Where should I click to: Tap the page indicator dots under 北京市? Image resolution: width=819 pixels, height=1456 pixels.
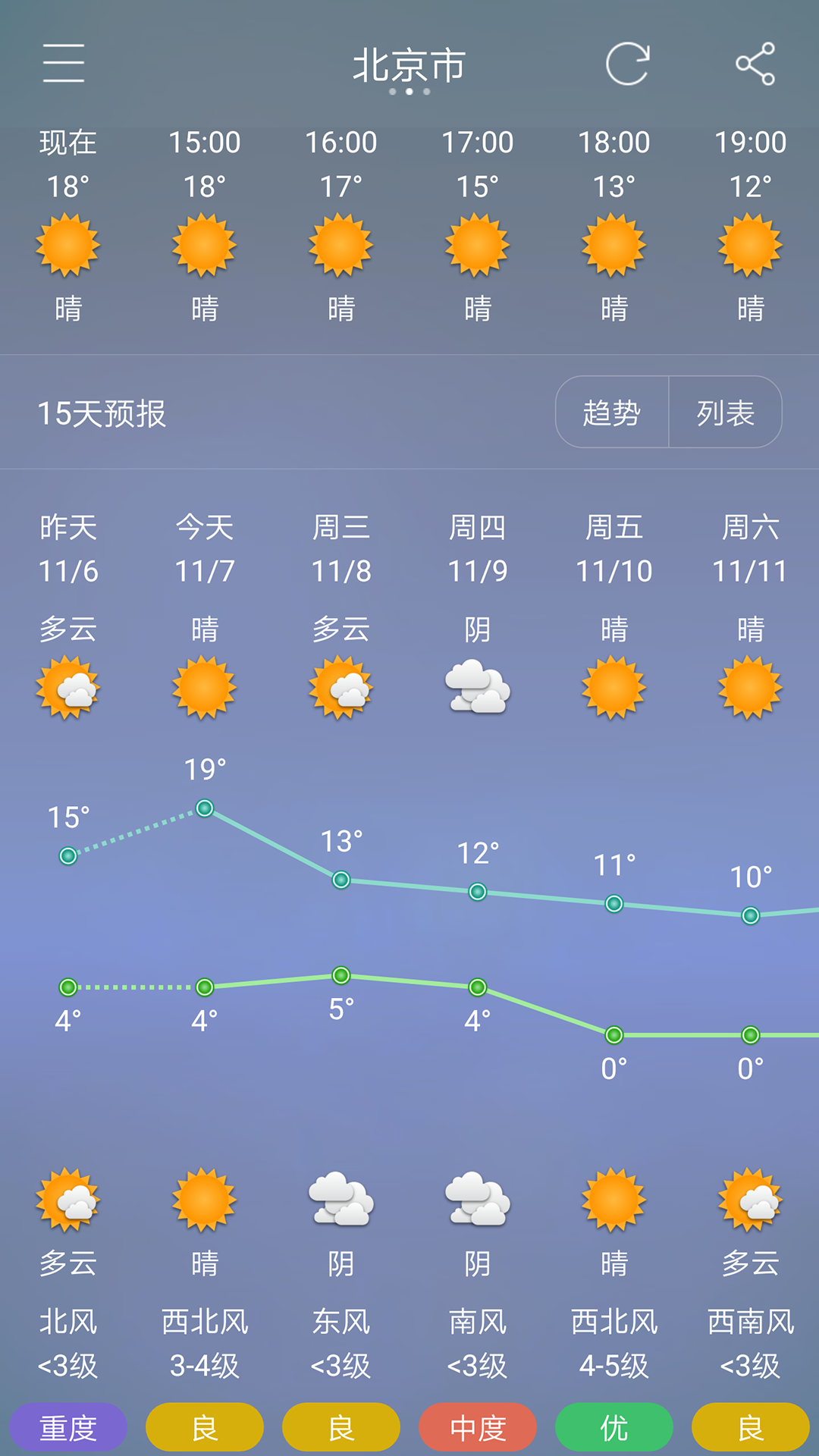click(409, 91)
